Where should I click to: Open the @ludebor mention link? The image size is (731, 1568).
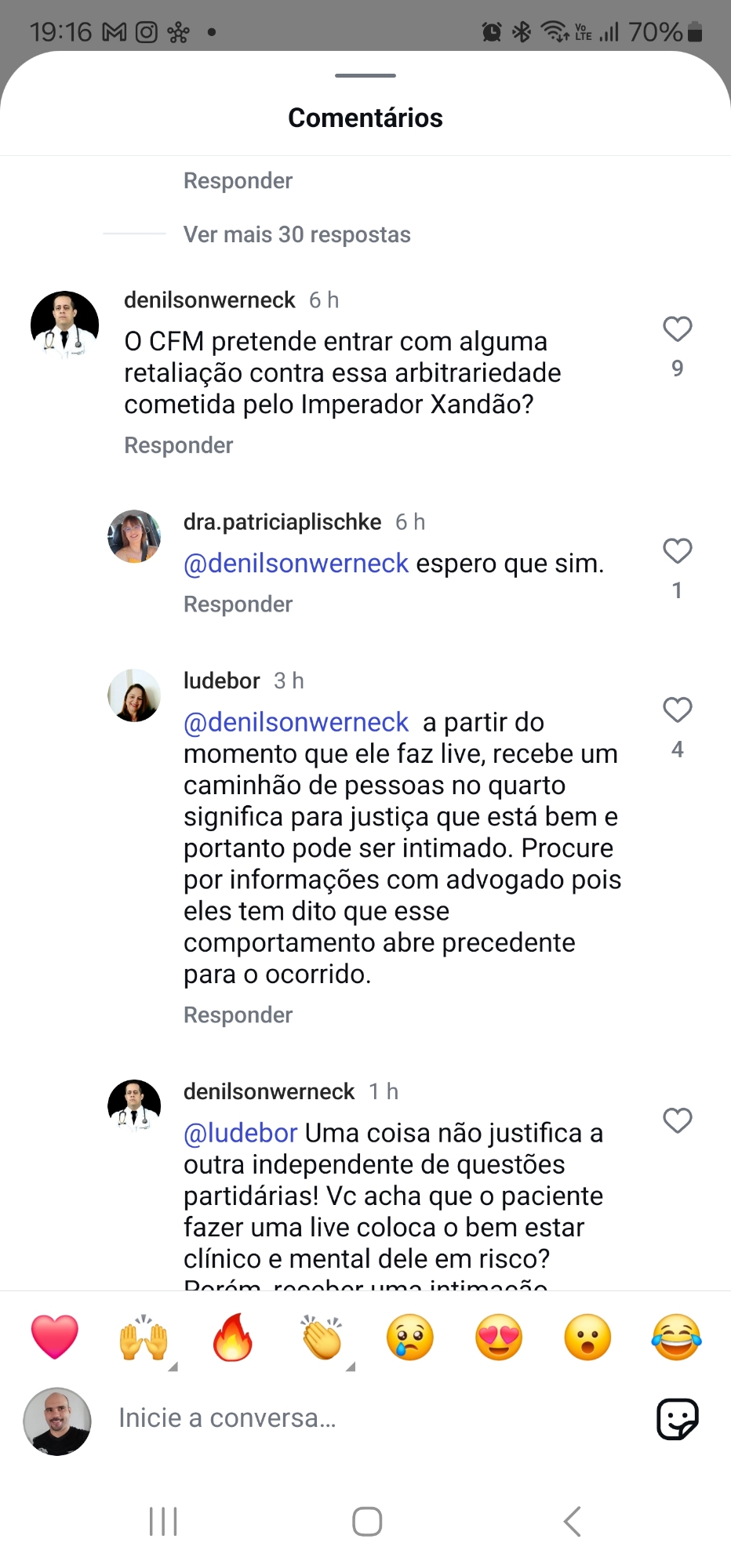click(240, 1133)
